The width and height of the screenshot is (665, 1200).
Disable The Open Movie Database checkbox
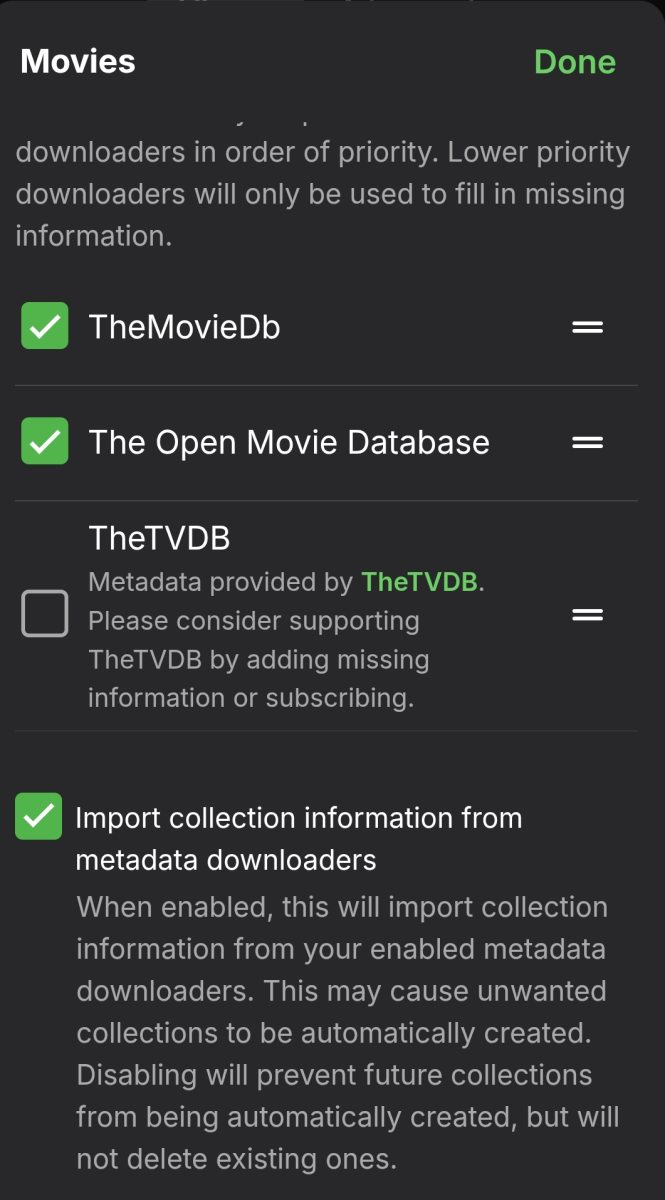[x=45, y=442]
